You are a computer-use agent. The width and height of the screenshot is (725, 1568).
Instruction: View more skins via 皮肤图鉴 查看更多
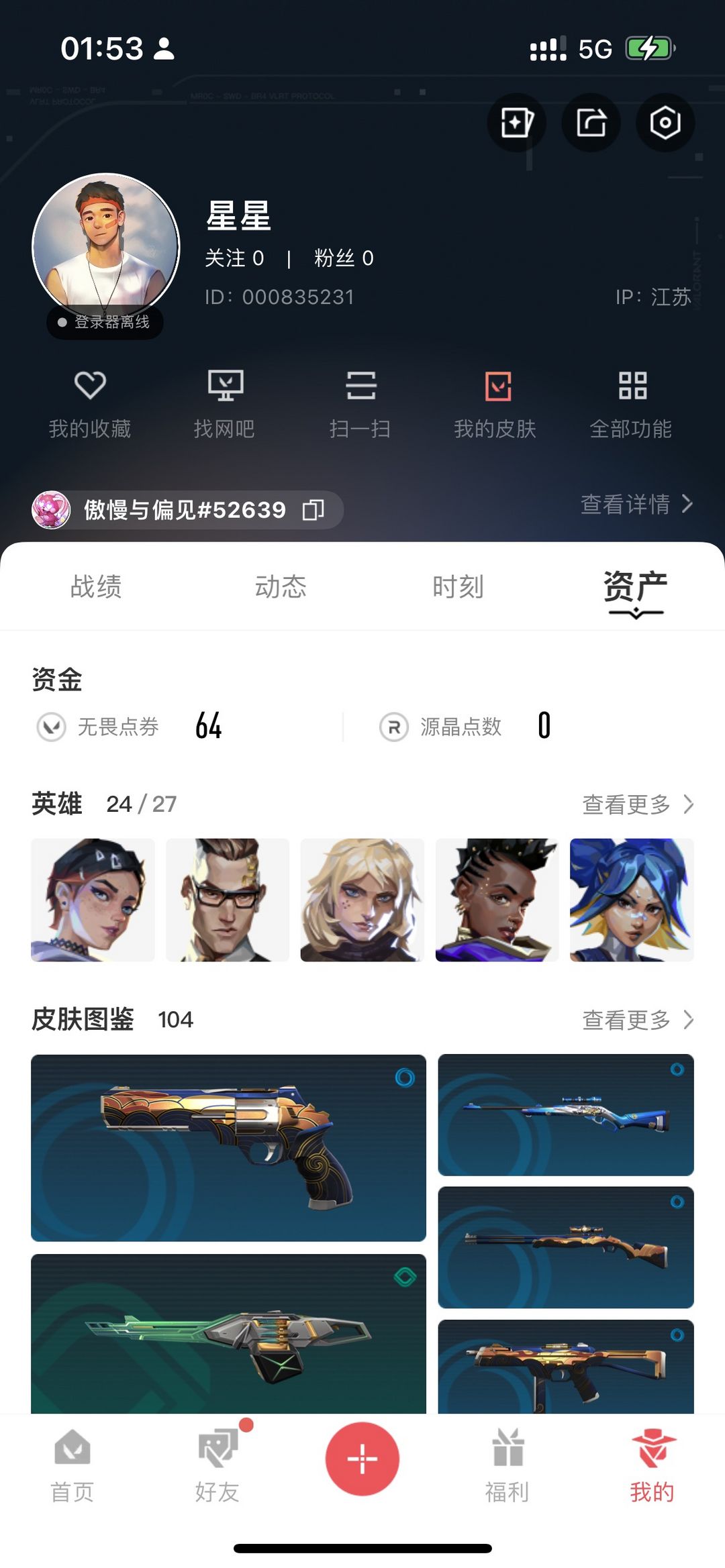pos(638,1020)
